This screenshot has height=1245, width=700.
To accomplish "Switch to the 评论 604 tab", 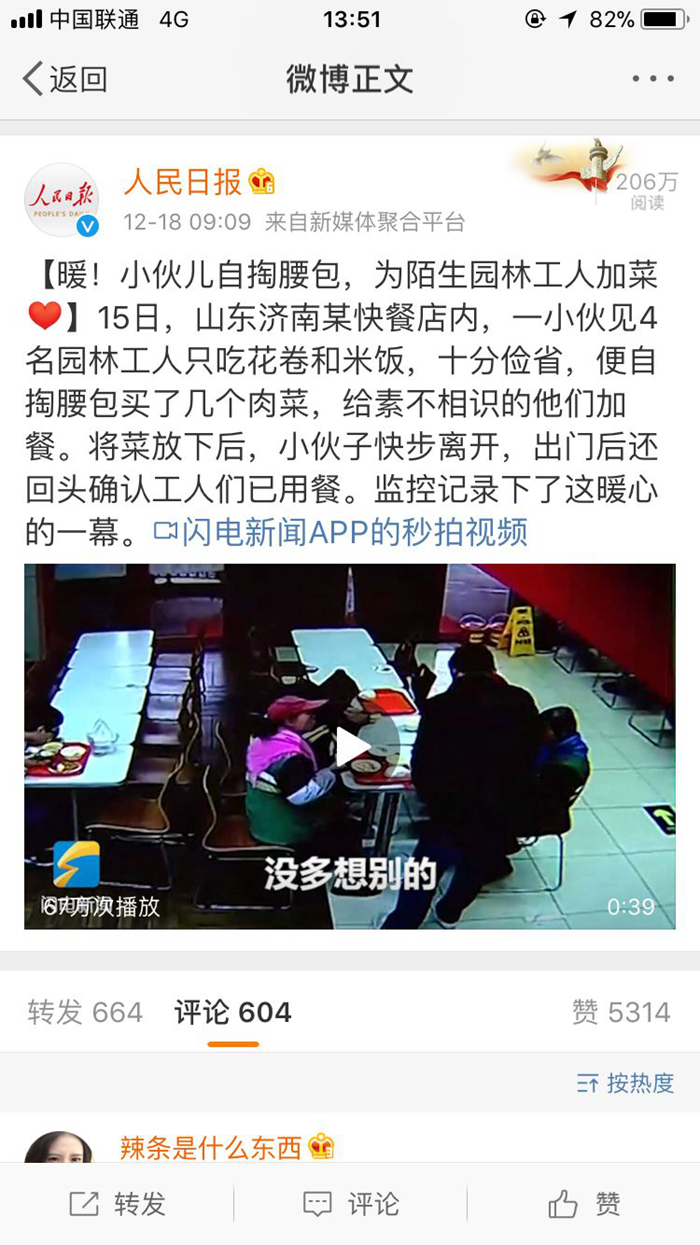I will pos(233,1012).
